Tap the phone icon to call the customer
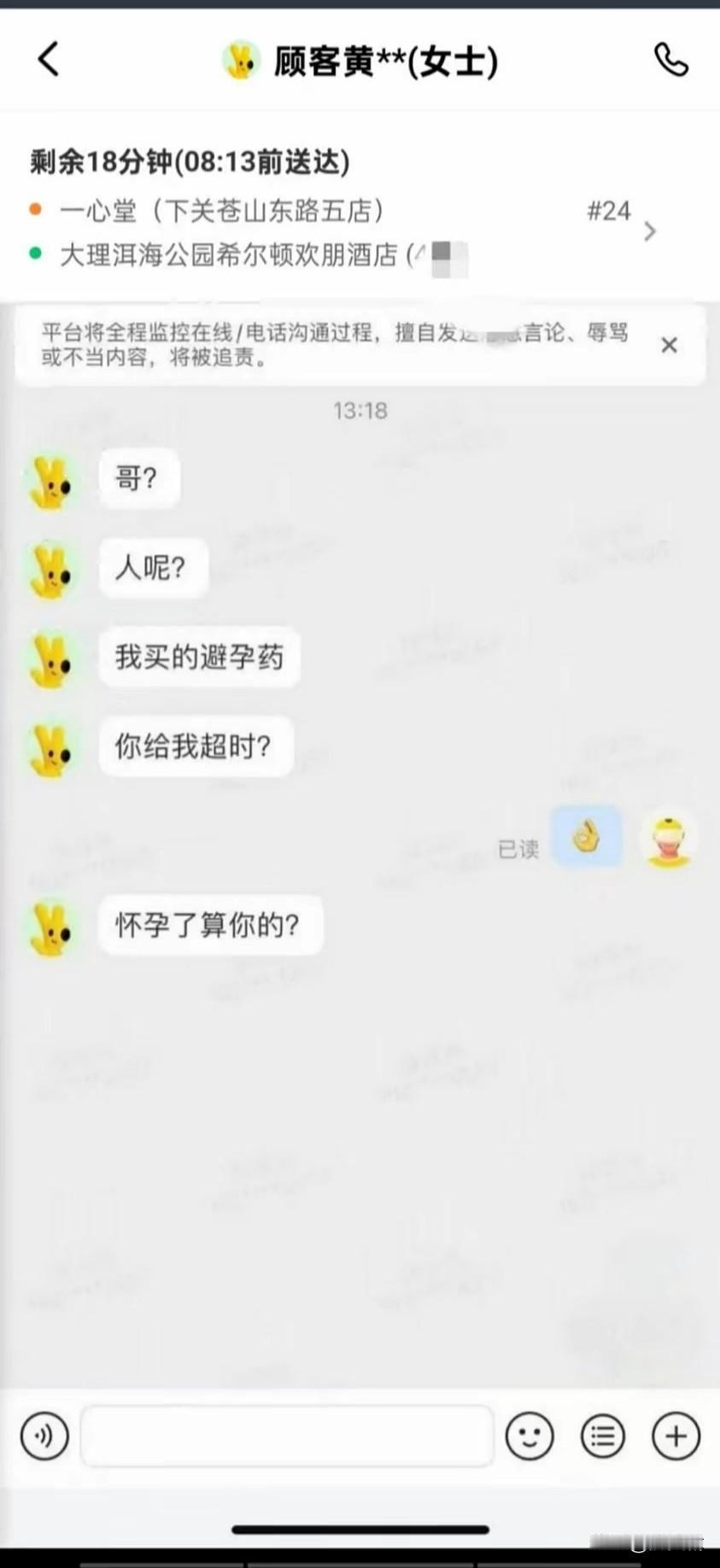The width and height of the screenshot is (720, 1568). (670, 60)
